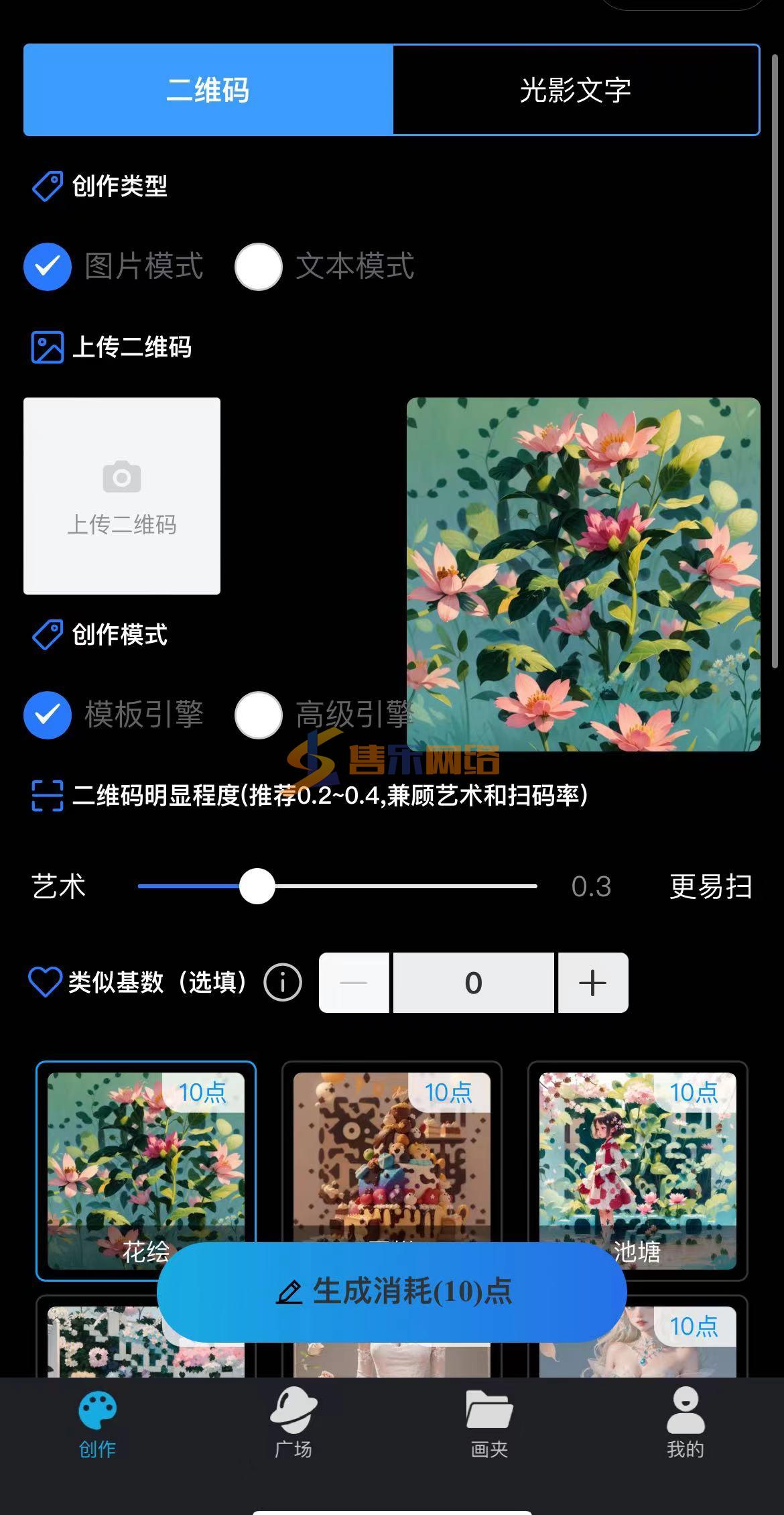Open info icon beside 类似基数
784x1515 pixels.
283,983
